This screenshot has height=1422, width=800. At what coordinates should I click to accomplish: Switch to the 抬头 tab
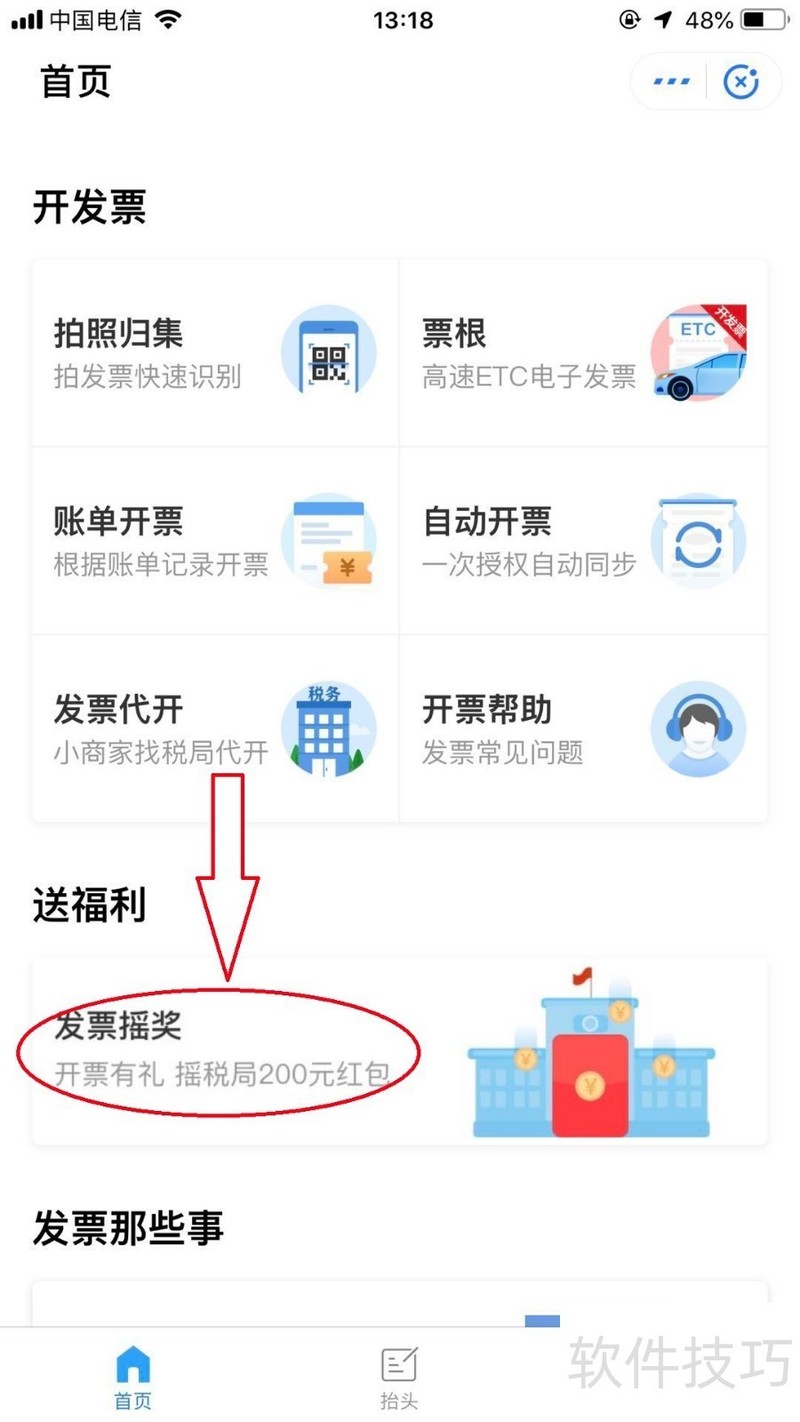(x=399, y=1377)
